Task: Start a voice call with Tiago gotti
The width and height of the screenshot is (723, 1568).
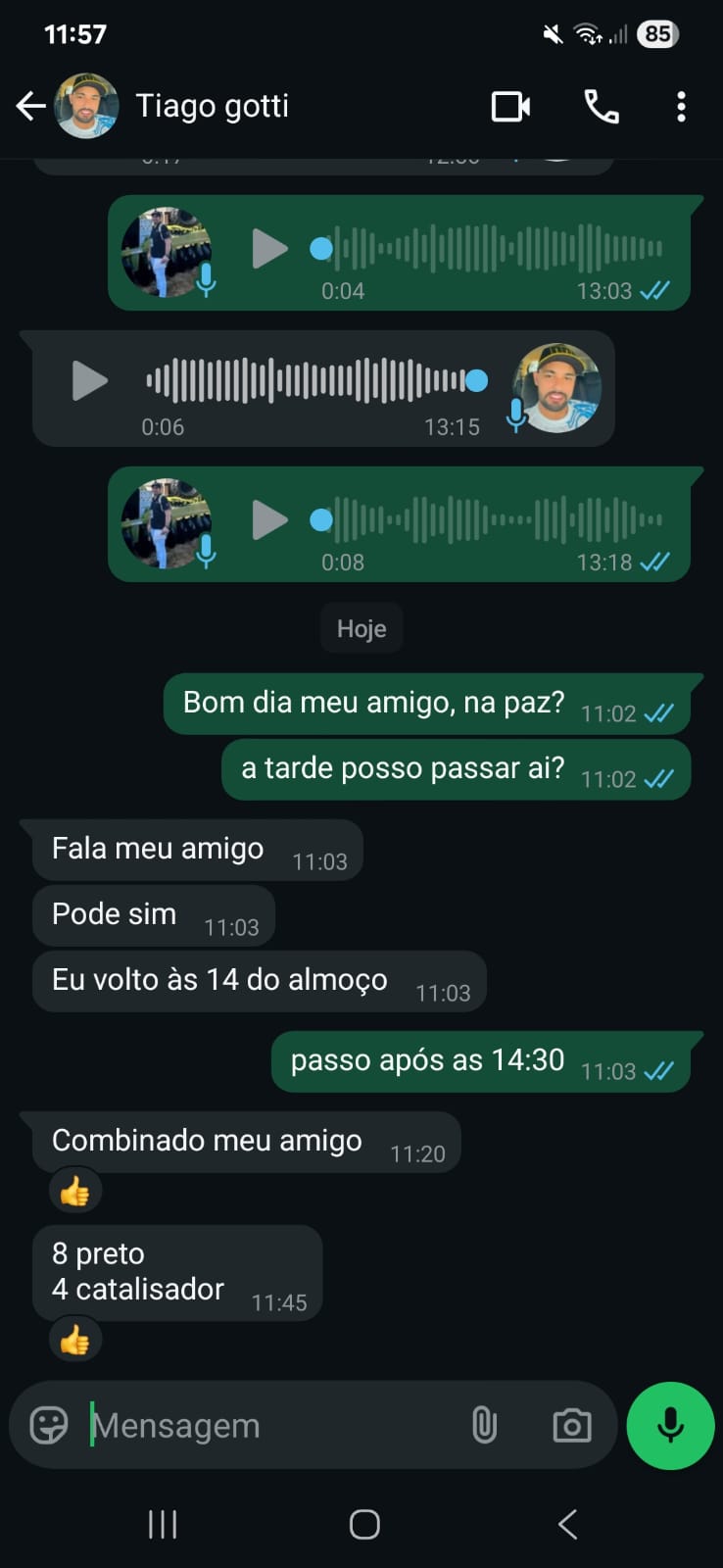Action: pos(601,106)
